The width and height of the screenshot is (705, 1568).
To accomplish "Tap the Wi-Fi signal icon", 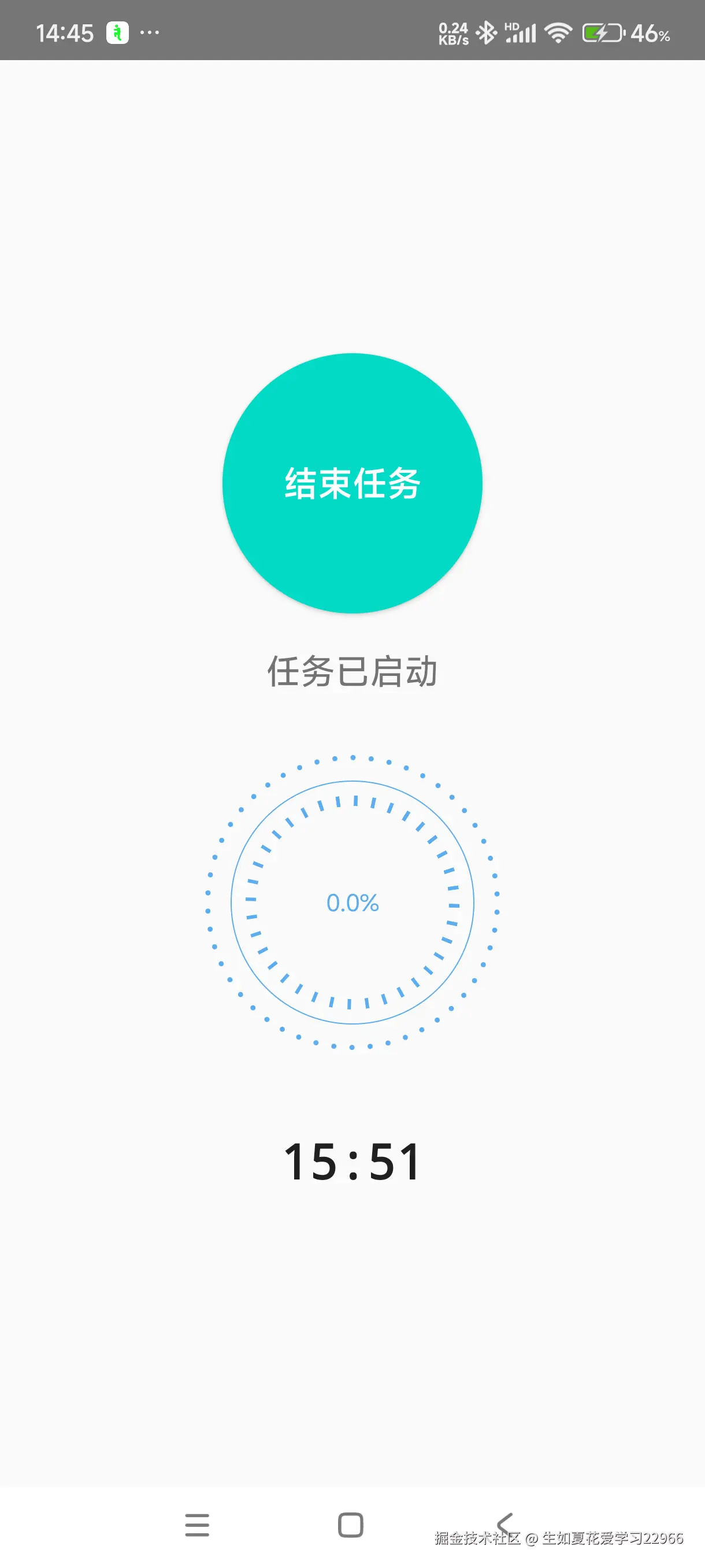I will (558, 32).
